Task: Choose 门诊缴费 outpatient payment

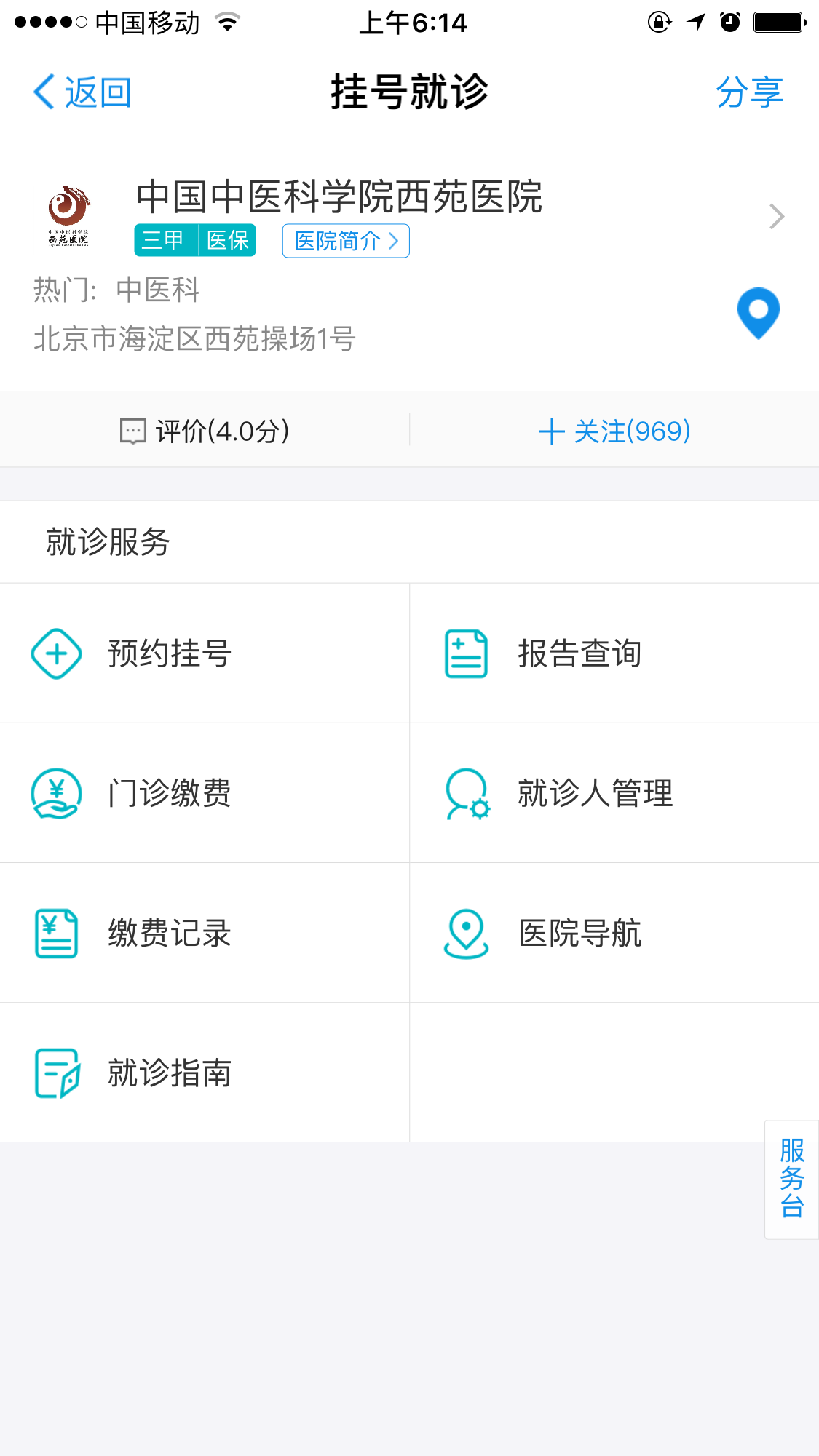Action: coord(204,793)
